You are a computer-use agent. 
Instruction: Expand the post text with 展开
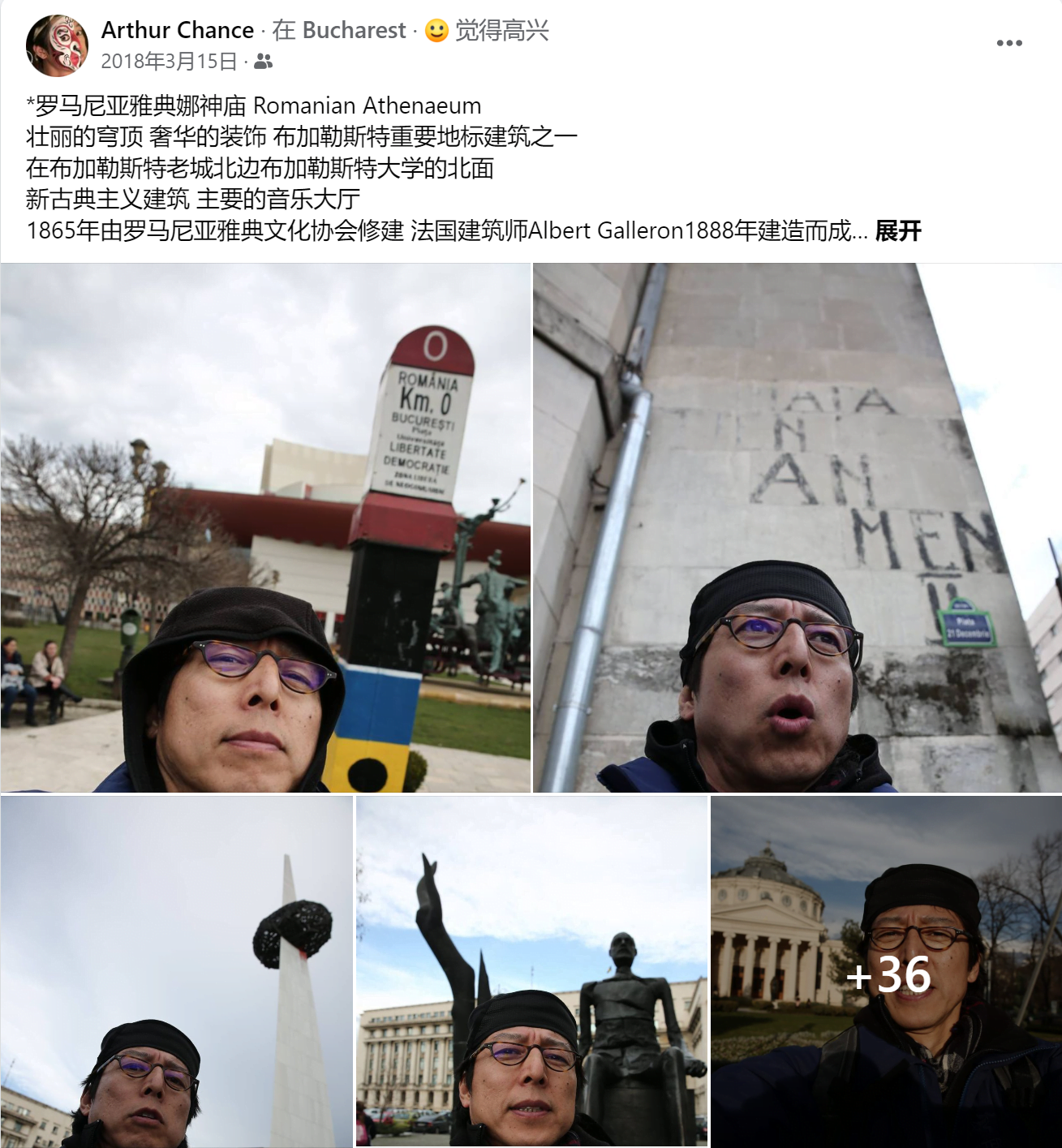pos(897,230)
